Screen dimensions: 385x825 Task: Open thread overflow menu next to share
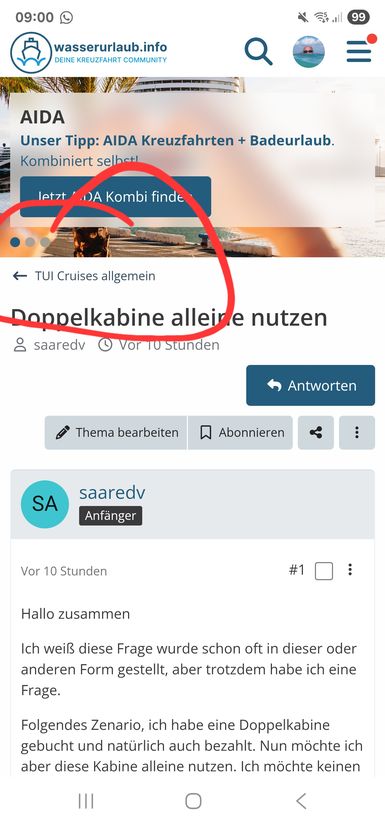point(357,432)
